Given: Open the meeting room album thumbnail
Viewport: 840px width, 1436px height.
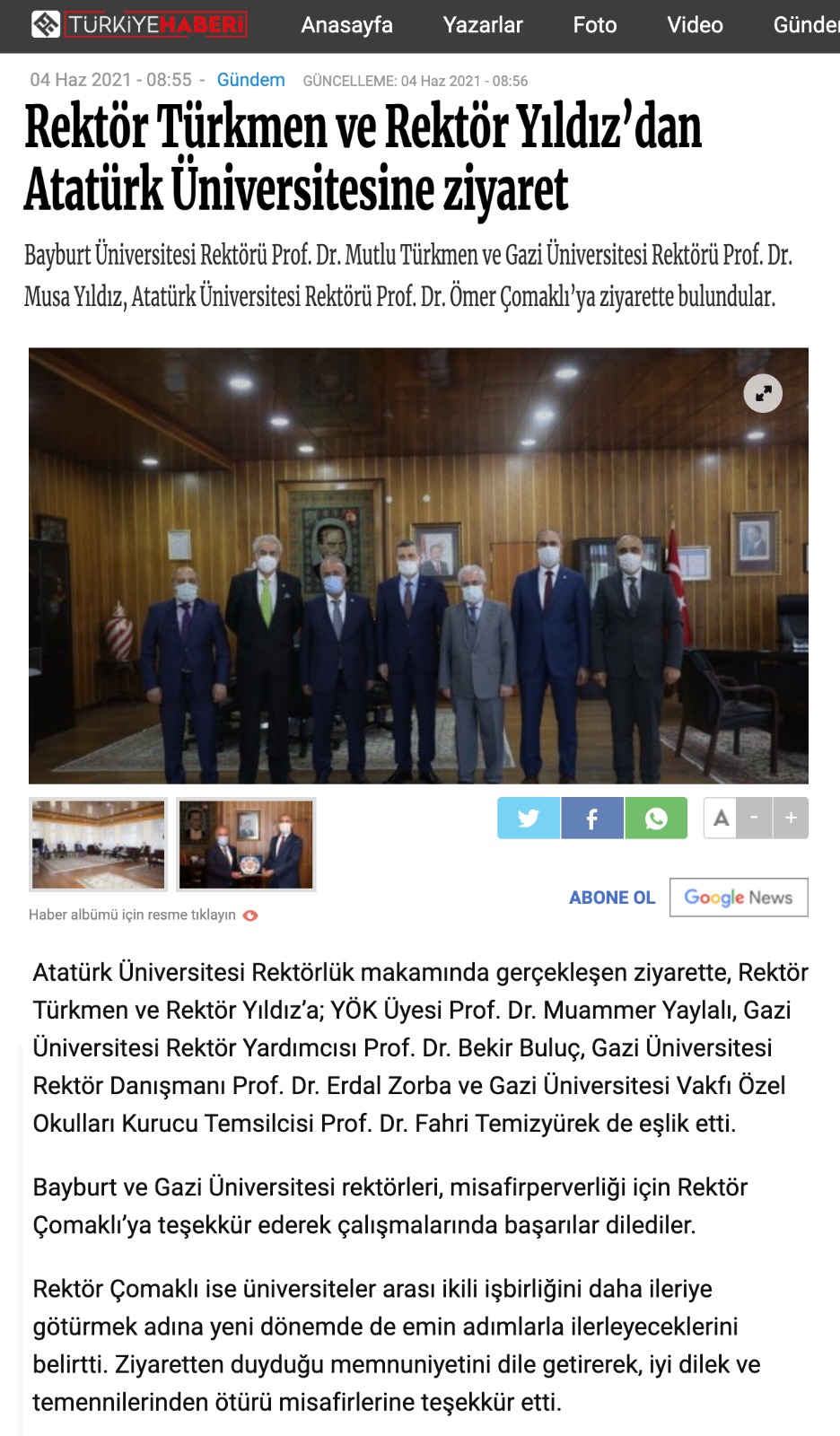Looking at the screenshot, I should pos(99,845).
